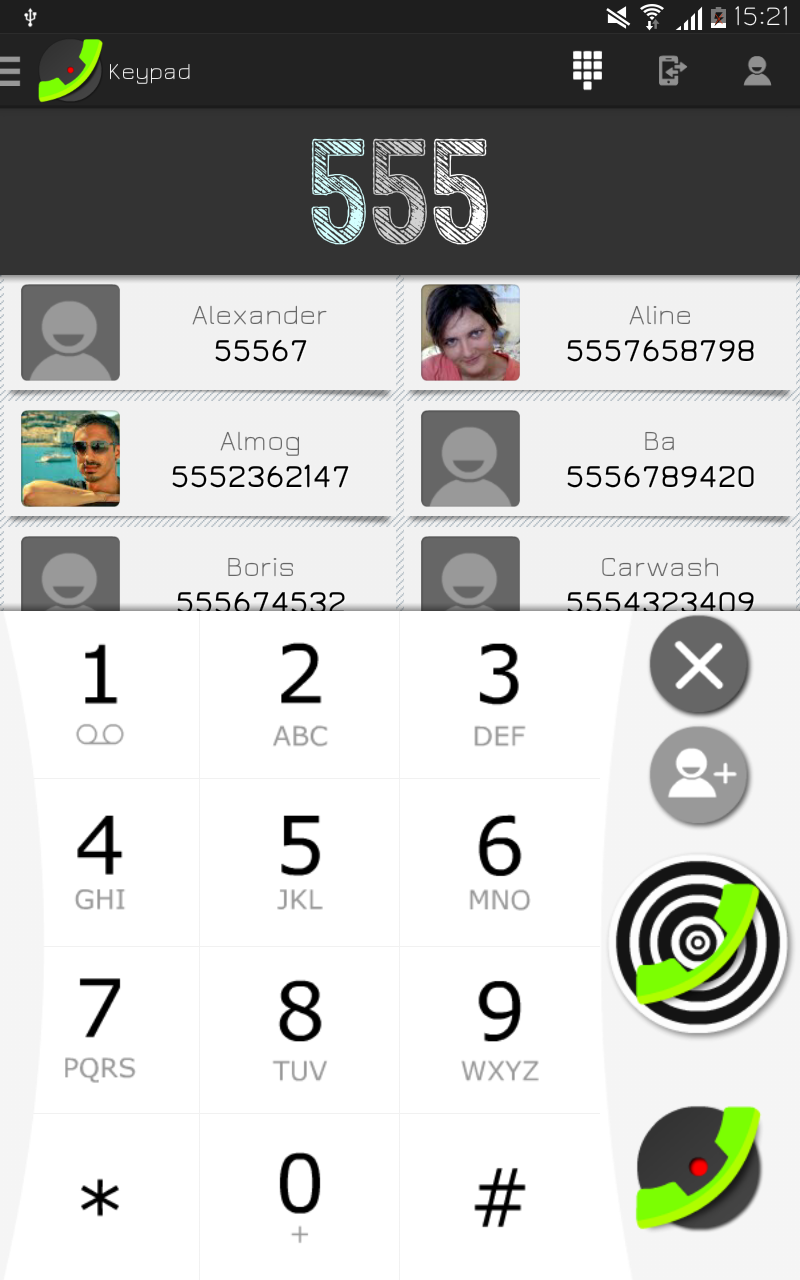Add digit 8 TUV

pos(300,1030)
